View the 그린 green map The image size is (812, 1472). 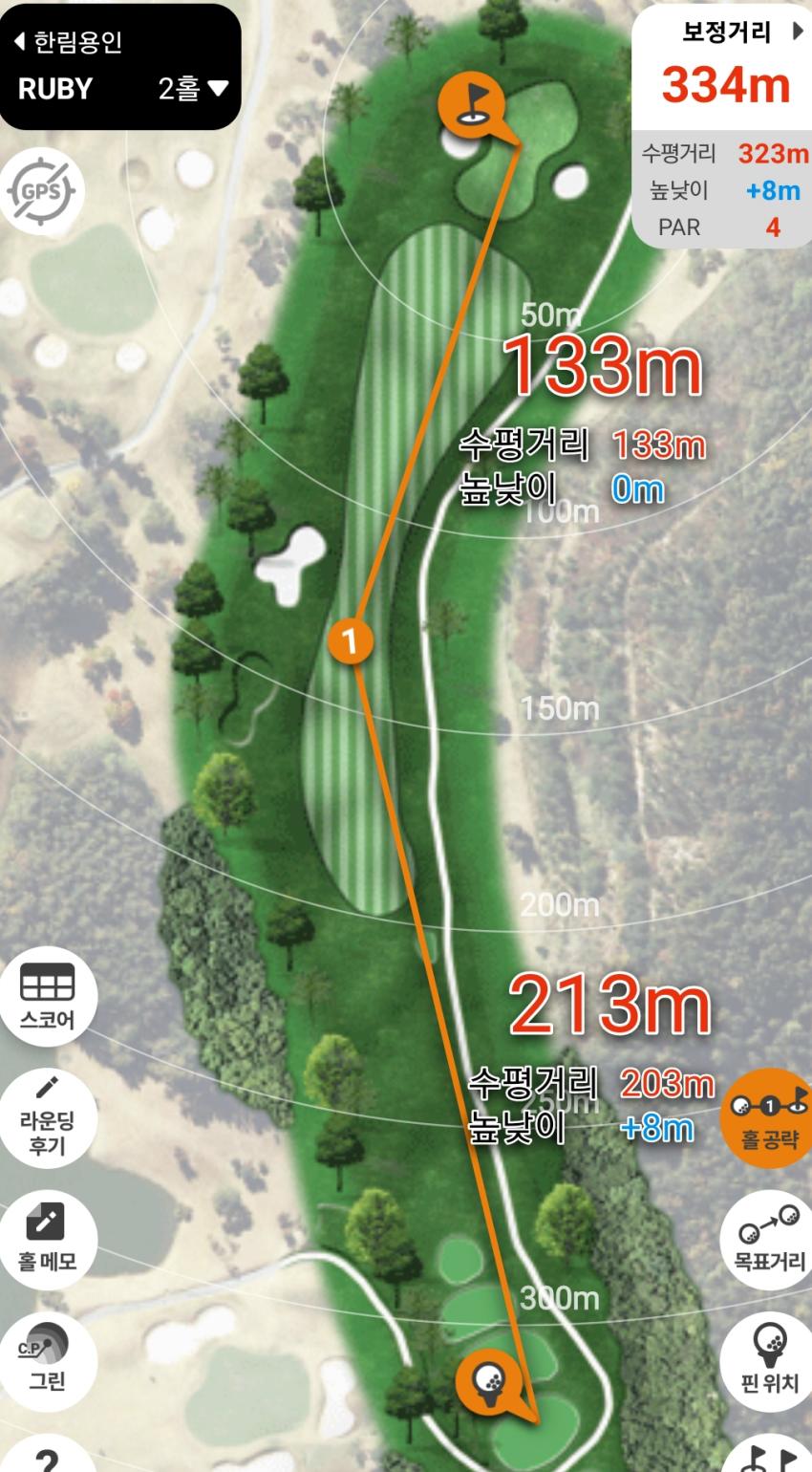coord(47,1357)
